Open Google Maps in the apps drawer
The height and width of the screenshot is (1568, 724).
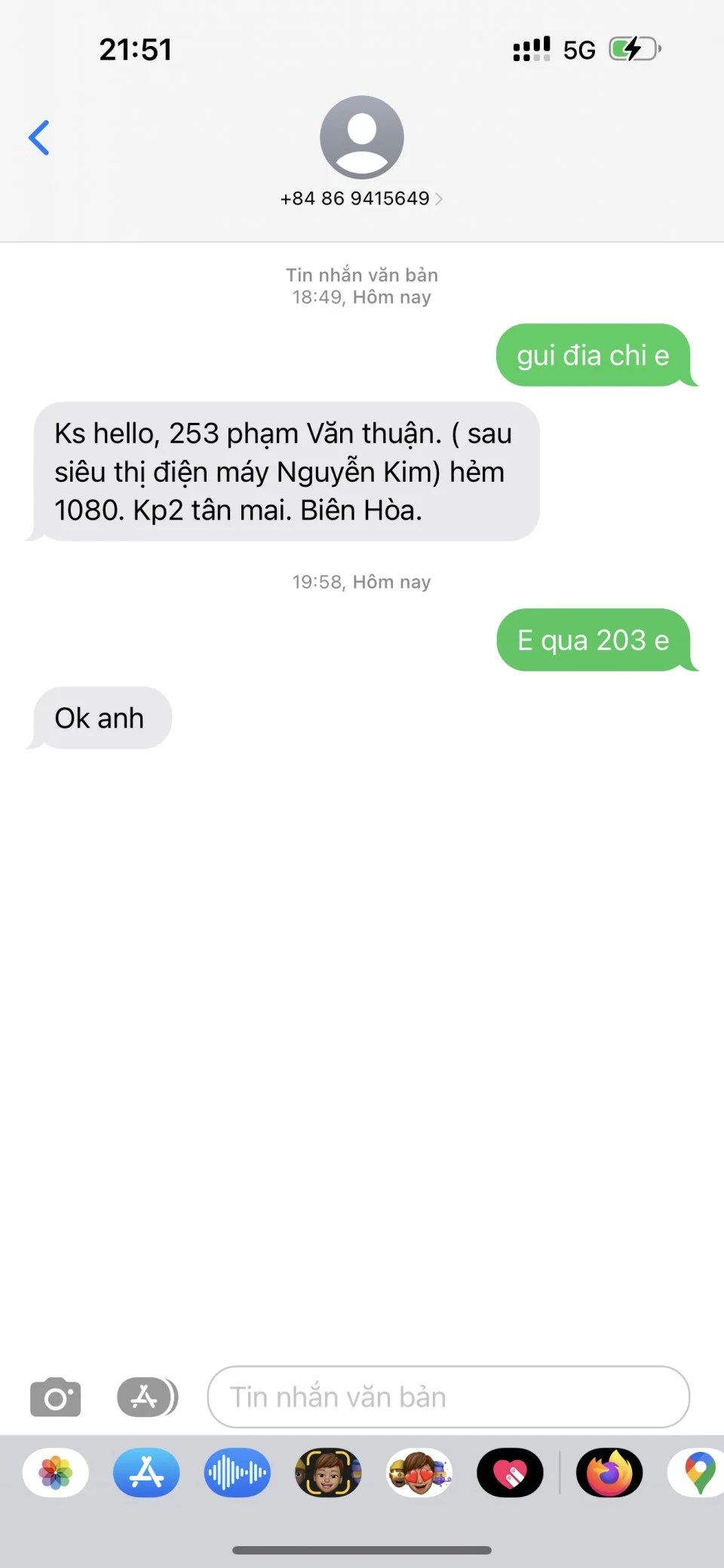tap(698, 1472)
